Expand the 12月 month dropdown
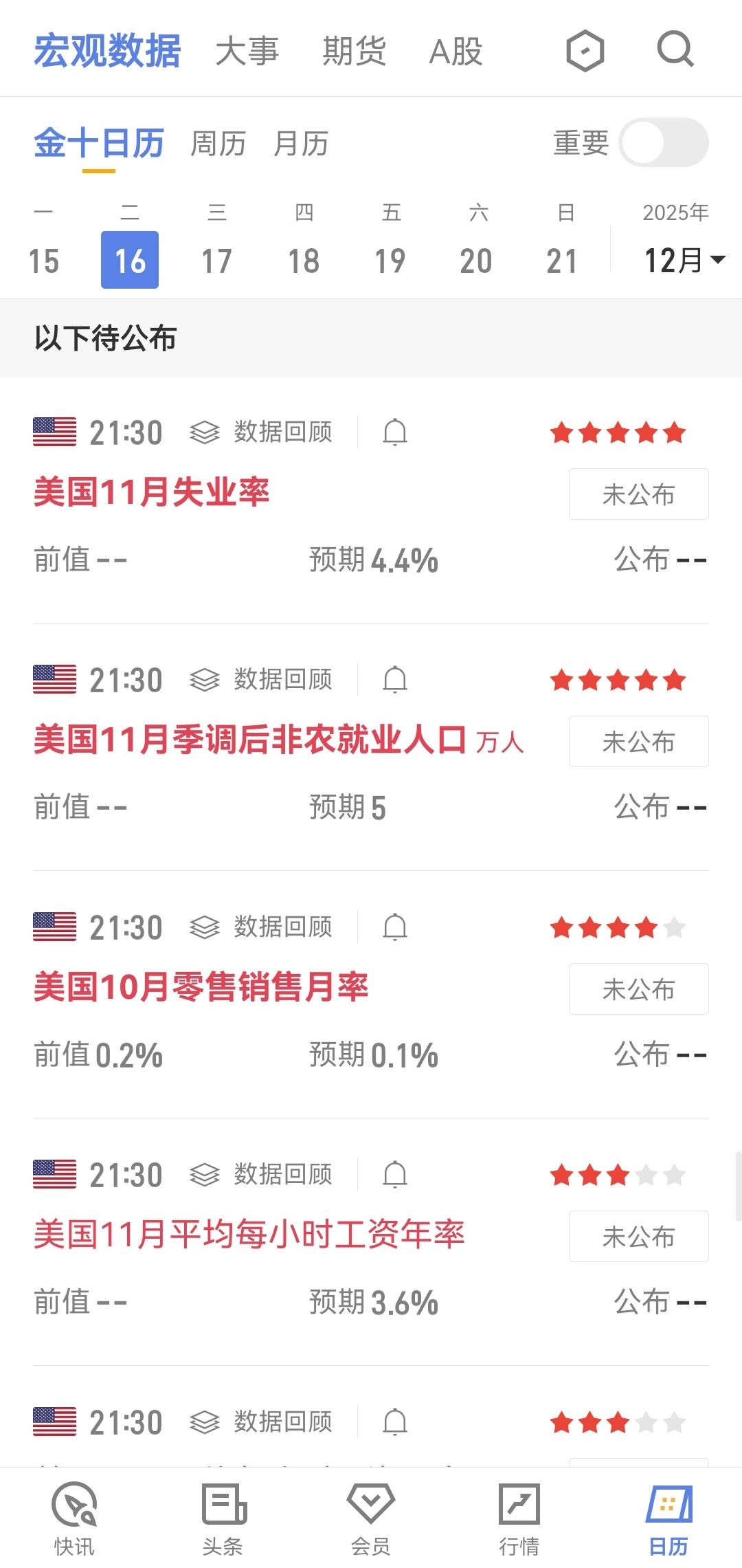This screenshot has height=1568, width=742. pos(684,260)
